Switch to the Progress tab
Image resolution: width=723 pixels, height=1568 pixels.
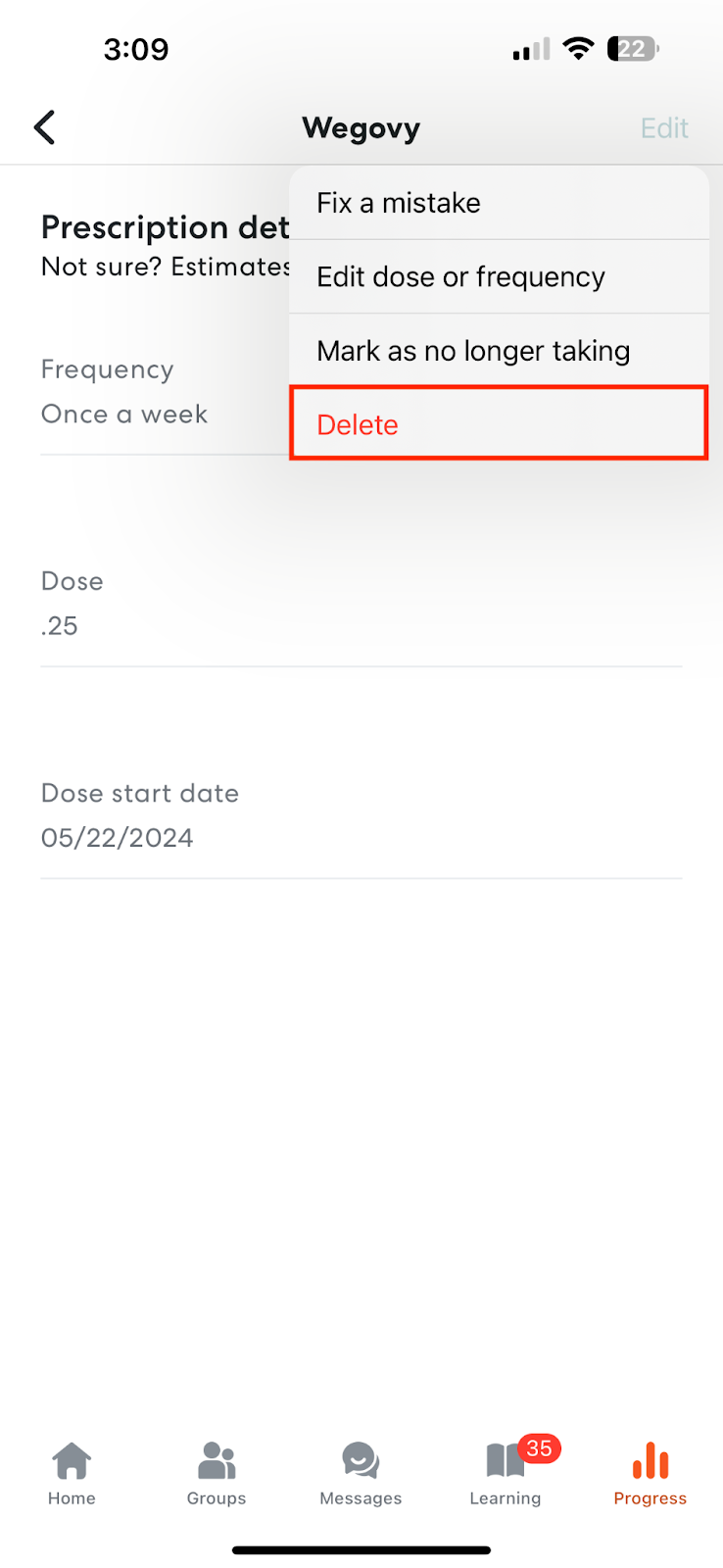click(x=651, y=1473)
